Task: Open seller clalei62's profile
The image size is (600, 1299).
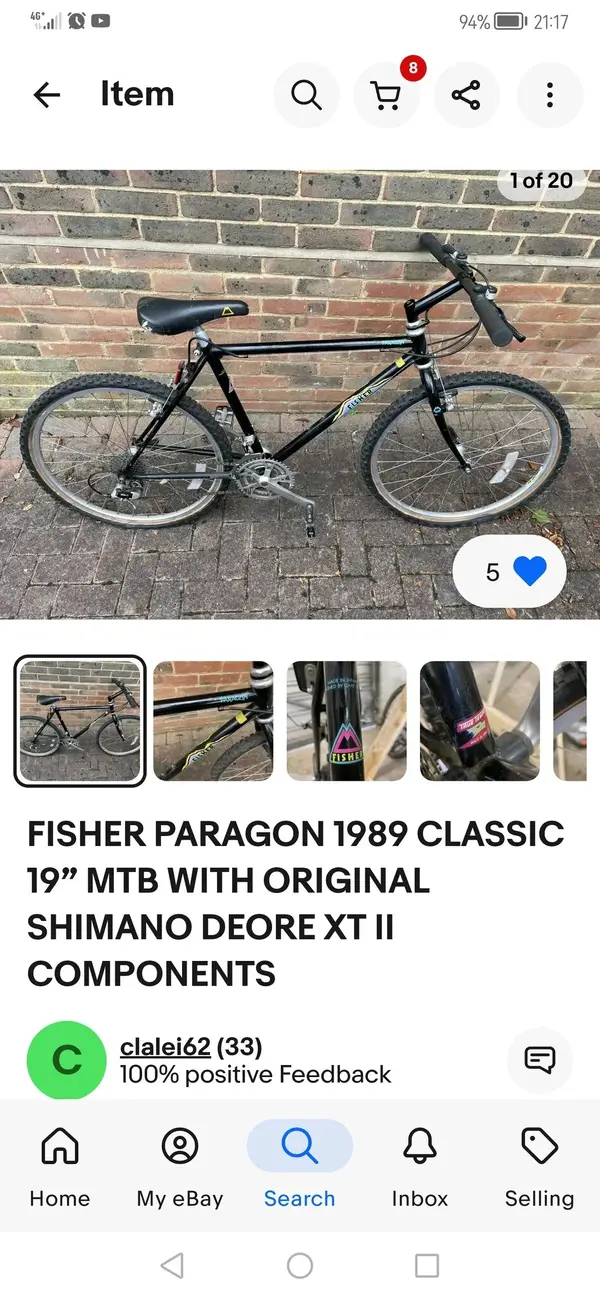Action: tap(165, 1047)
